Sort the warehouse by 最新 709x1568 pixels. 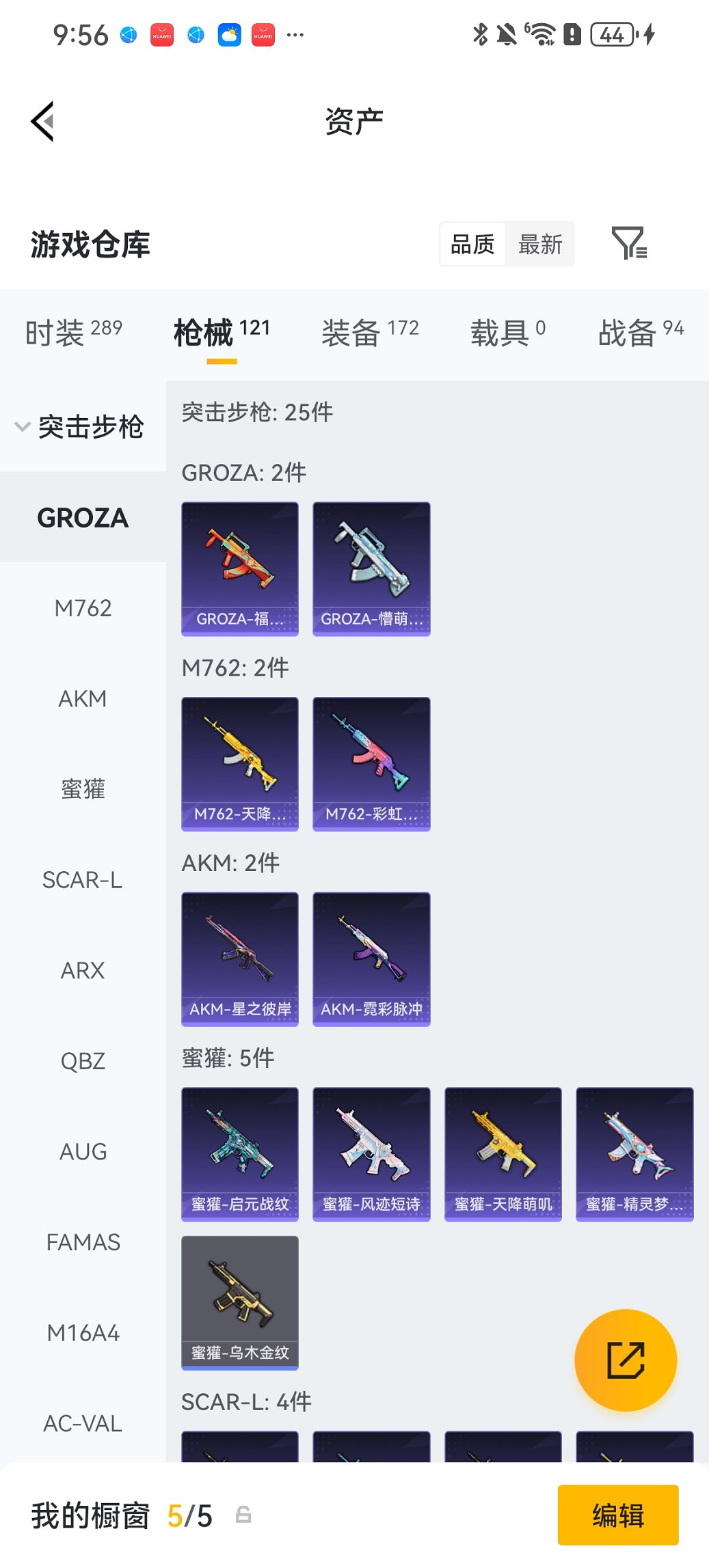pos(539,244)
